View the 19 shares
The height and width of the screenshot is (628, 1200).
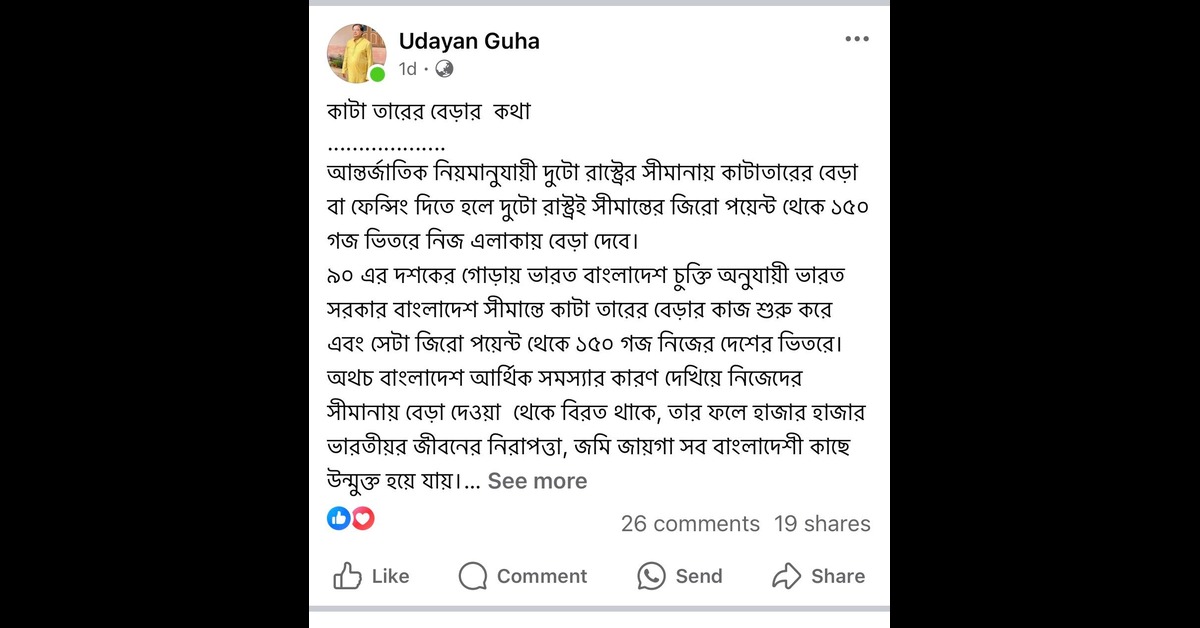(x=822, y=524)
